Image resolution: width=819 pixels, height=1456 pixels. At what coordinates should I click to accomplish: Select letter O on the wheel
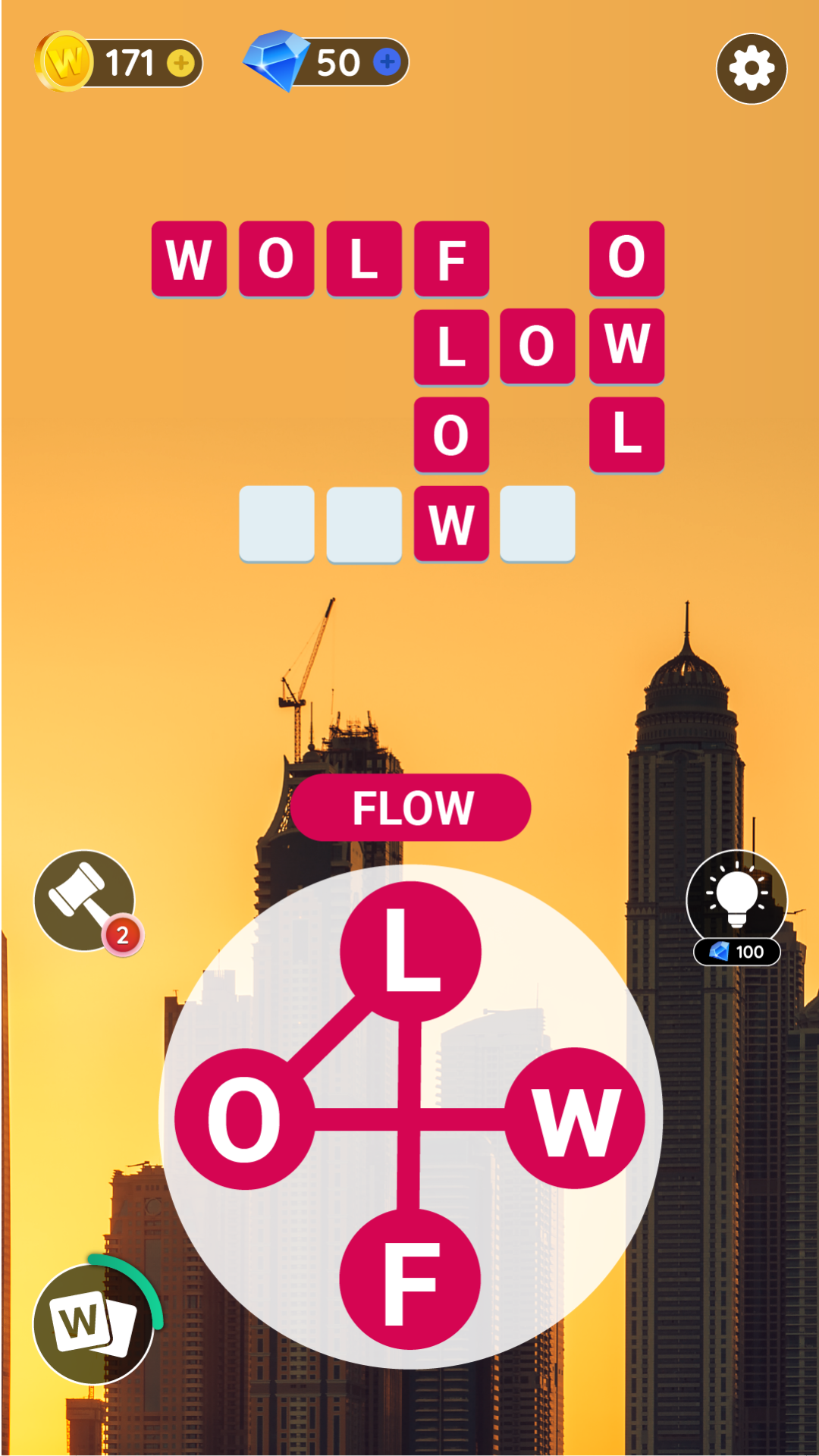click(x=244, y=1119)
